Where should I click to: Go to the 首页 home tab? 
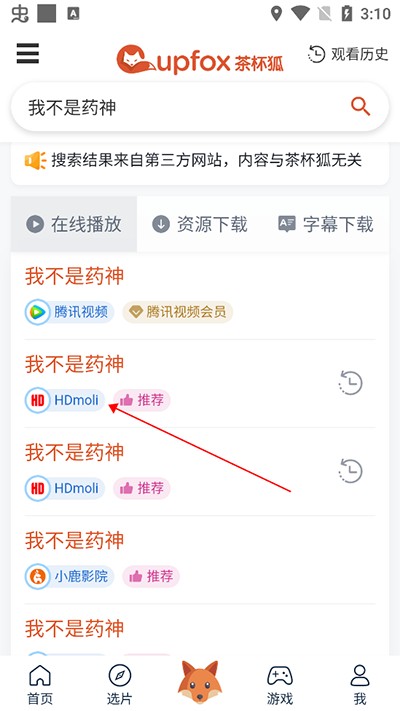point(40,685)
